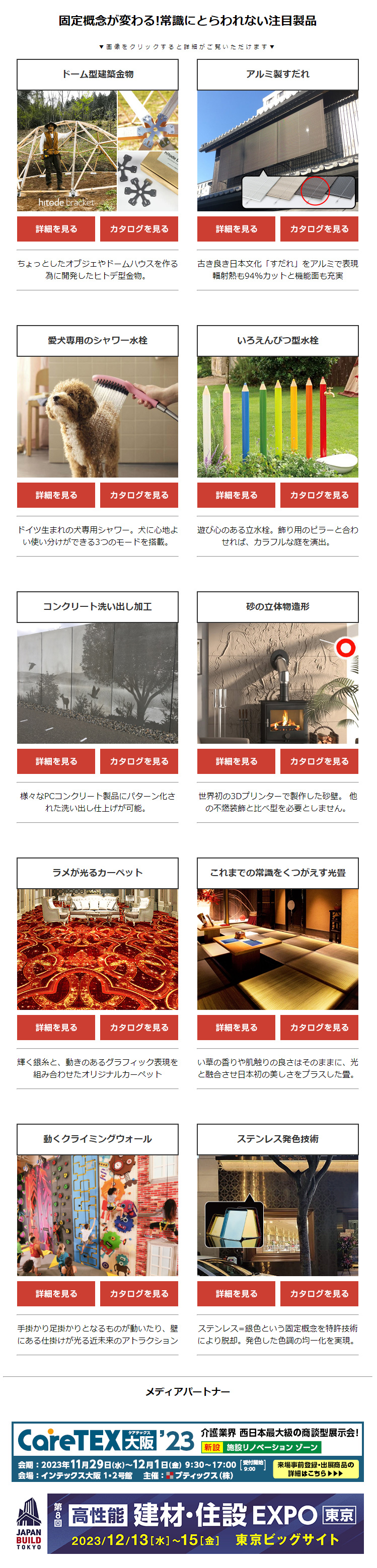
Task: Select 詳細を見る for ステンレス発色技術
Action: click(x=236, y=1293)
